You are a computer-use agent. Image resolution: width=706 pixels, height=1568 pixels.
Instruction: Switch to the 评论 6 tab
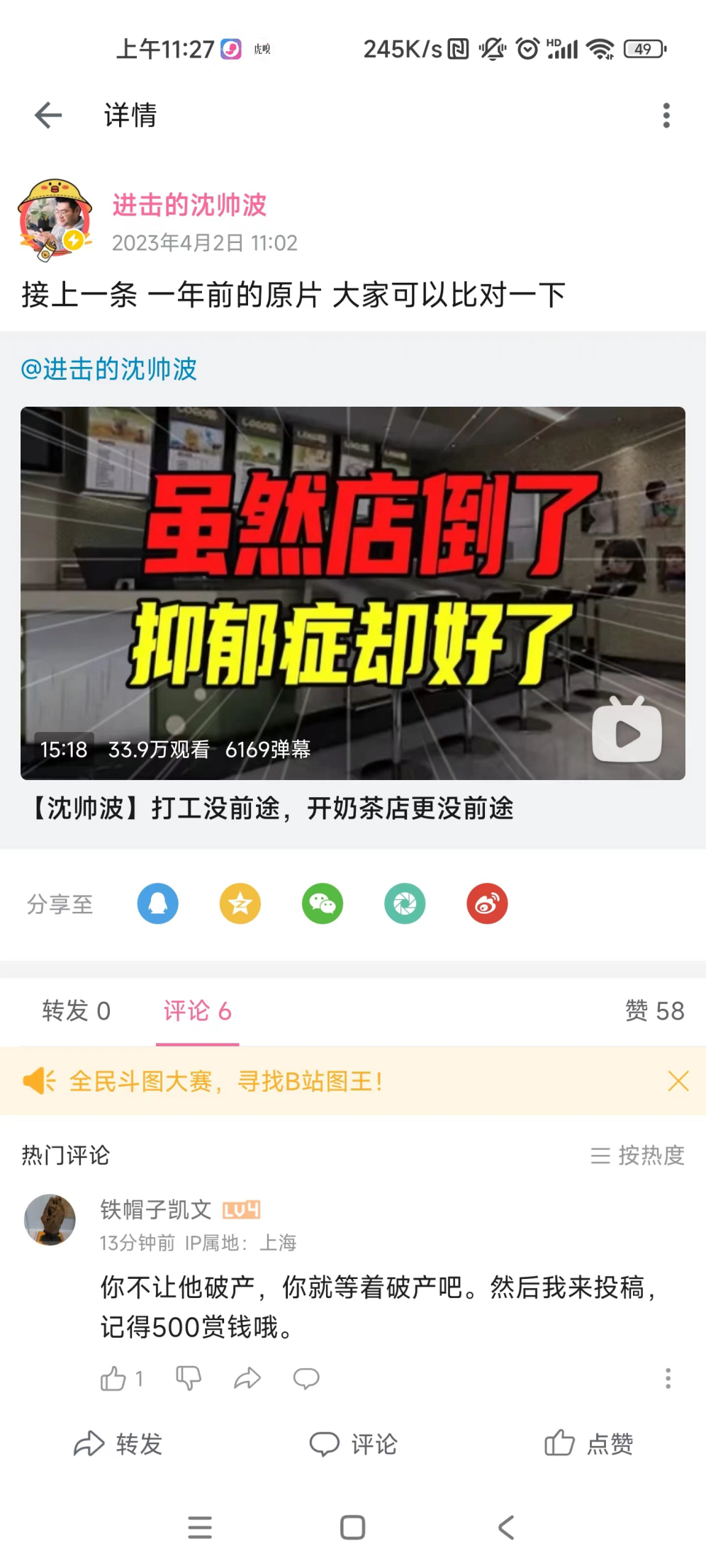tap(197, 1011)
